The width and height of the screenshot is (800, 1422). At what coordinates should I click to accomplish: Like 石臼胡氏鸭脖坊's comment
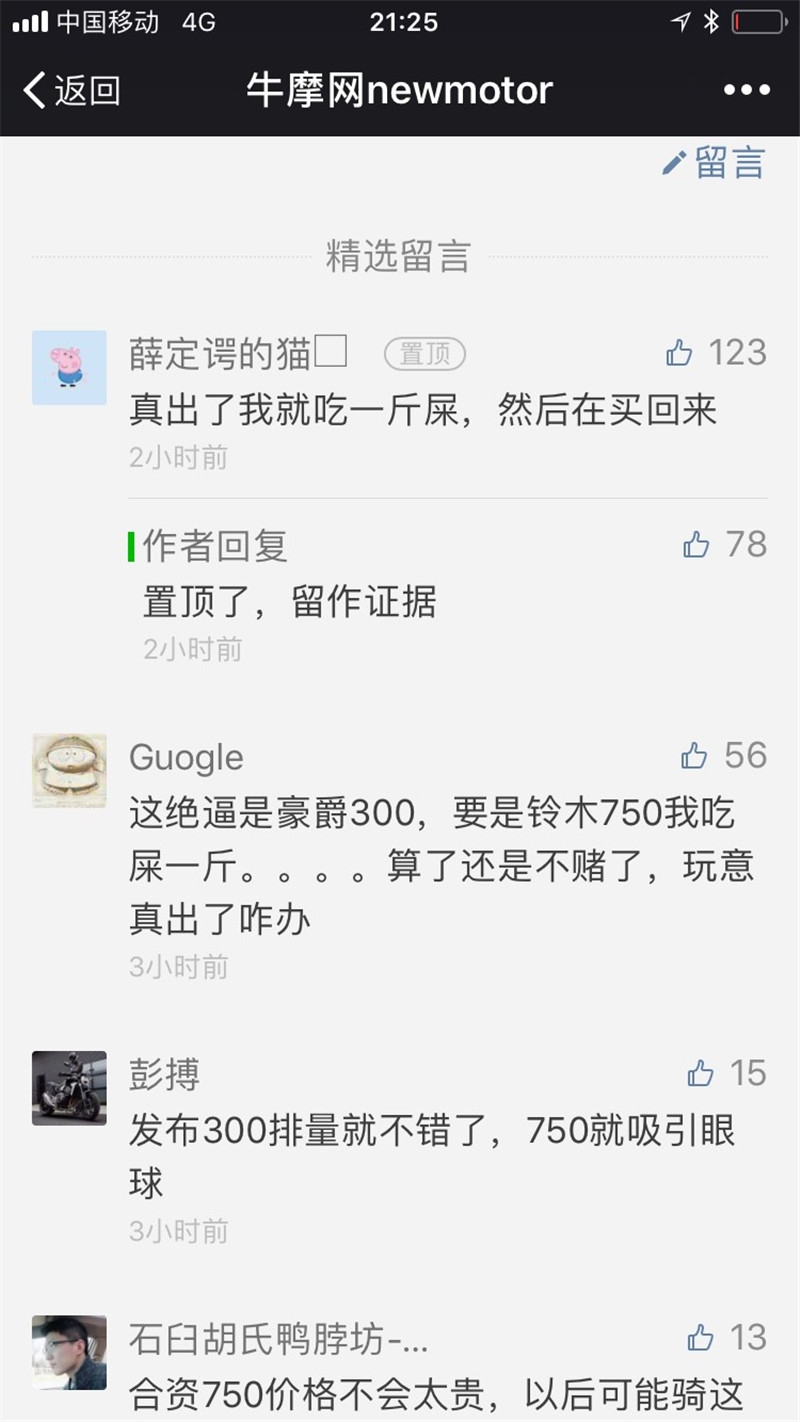tap(701, 1337)
